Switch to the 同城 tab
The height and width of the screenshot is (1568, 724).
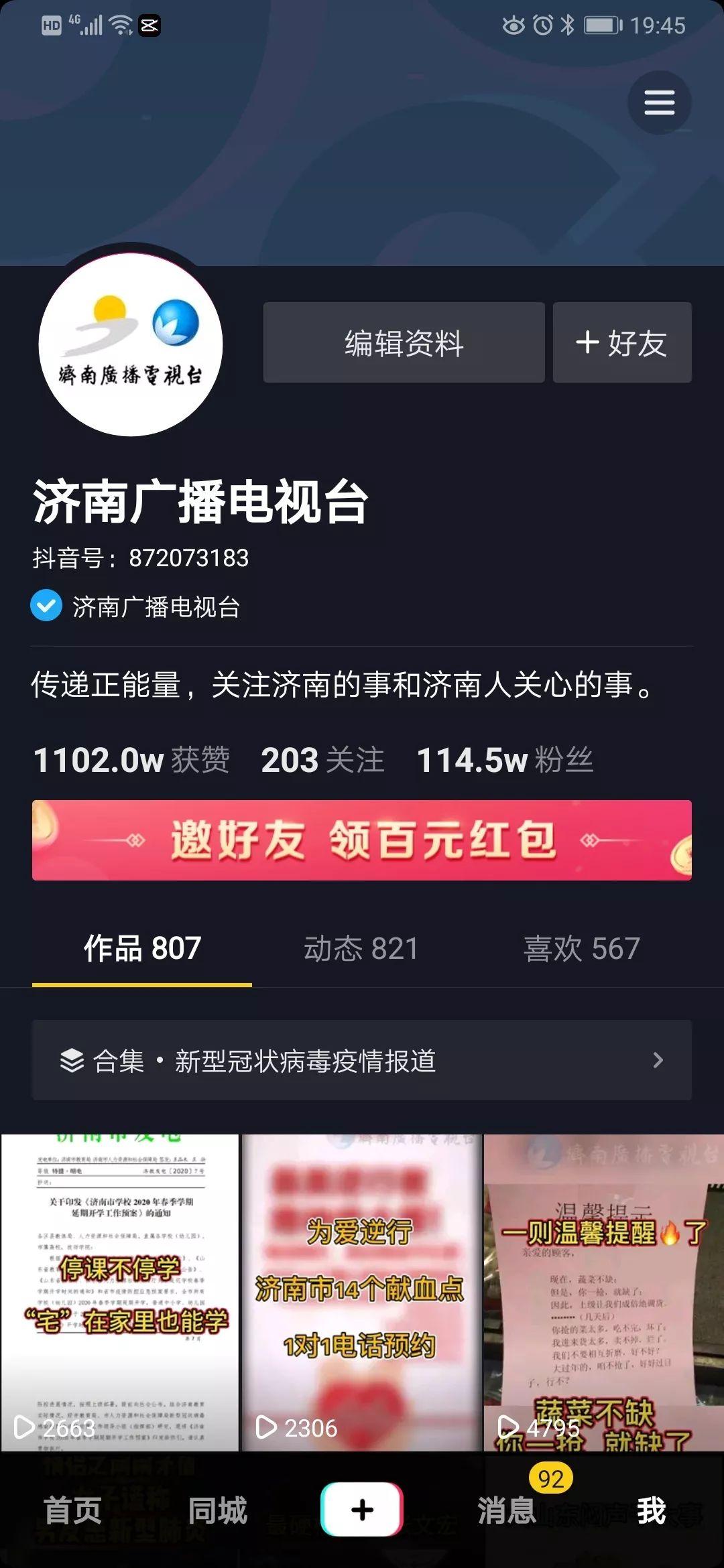click(217, 1511)
